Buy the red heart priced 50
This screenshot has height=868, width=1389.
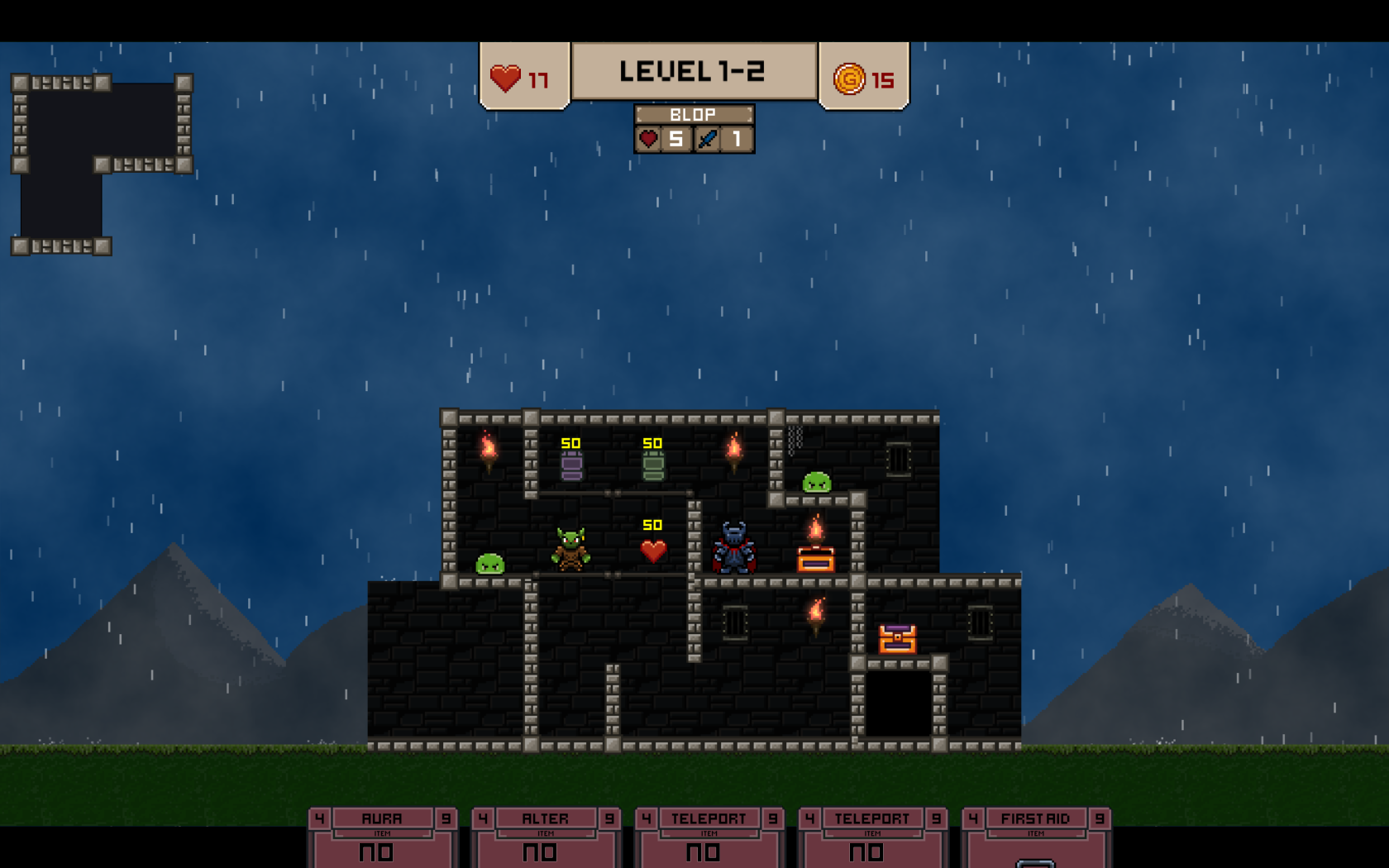[653, 550]
